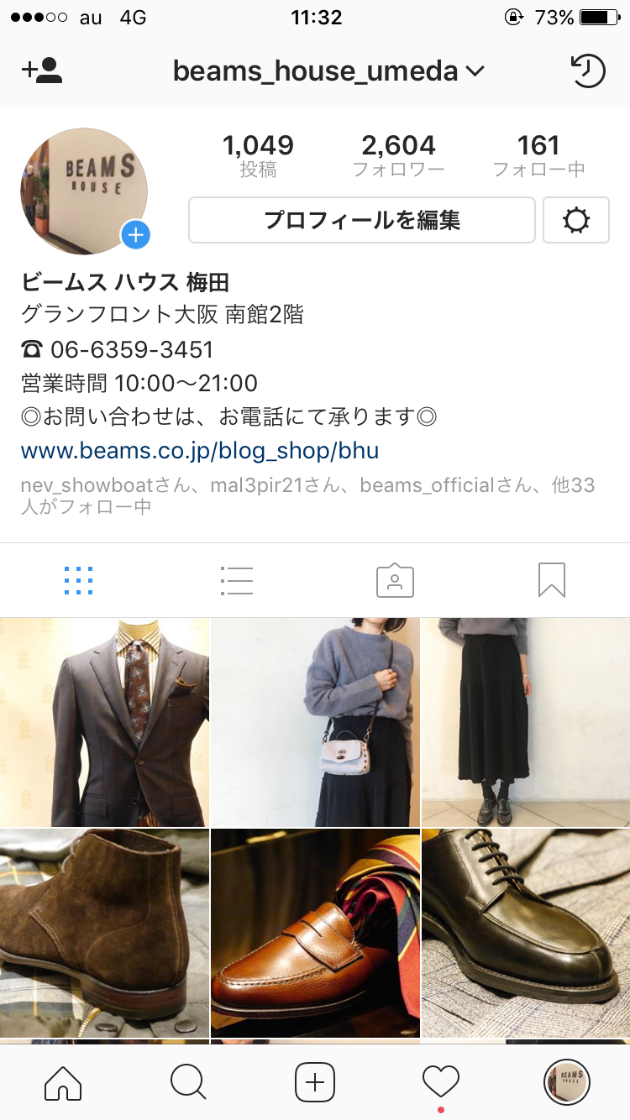Screen dimensions: 630x1120
Task: Open search and explore tab
Action: (188, 1082)
